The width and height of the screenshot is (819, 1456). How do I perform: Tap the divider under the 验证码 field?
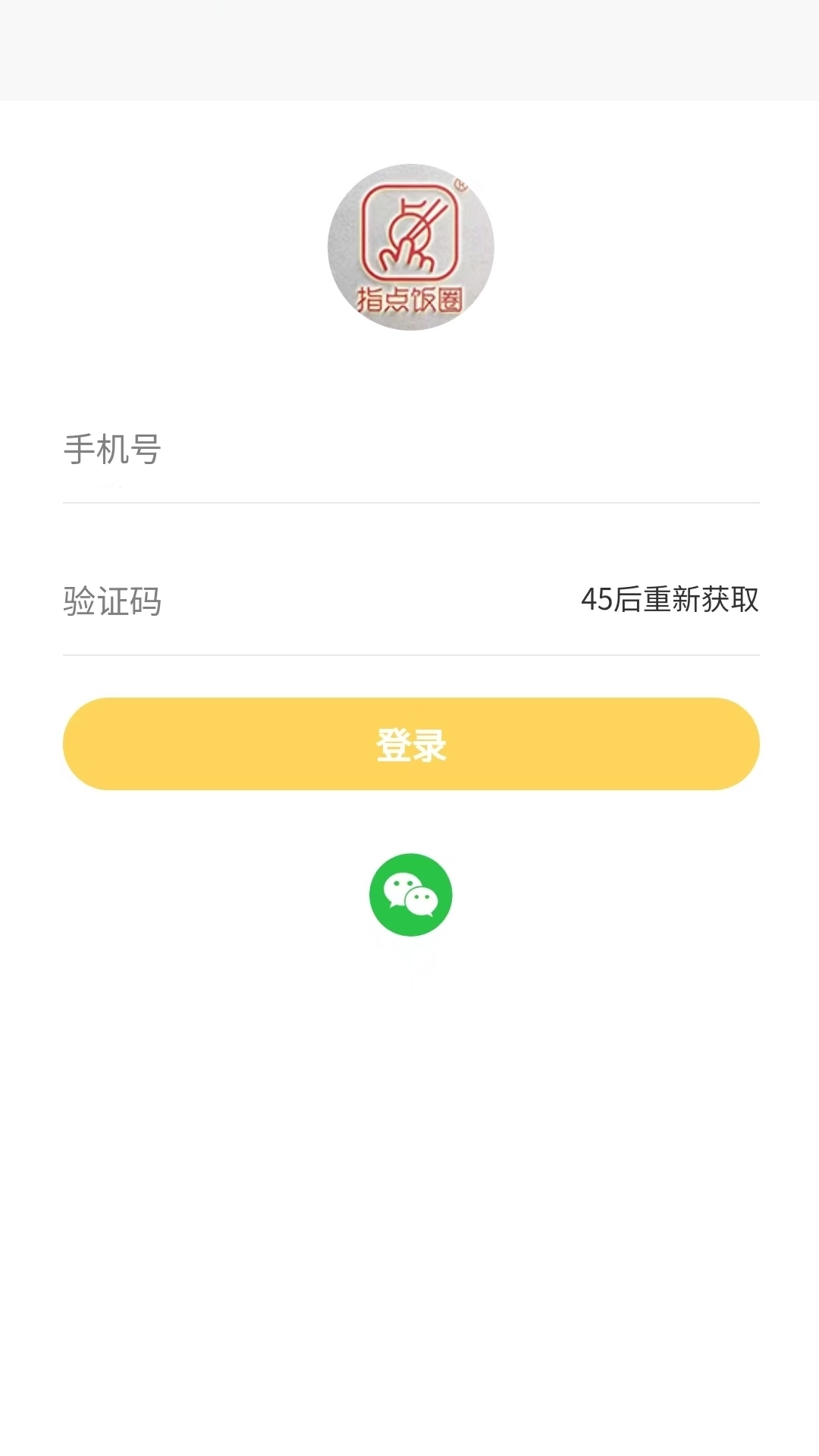pyautogui.click(x=410, y=652)
